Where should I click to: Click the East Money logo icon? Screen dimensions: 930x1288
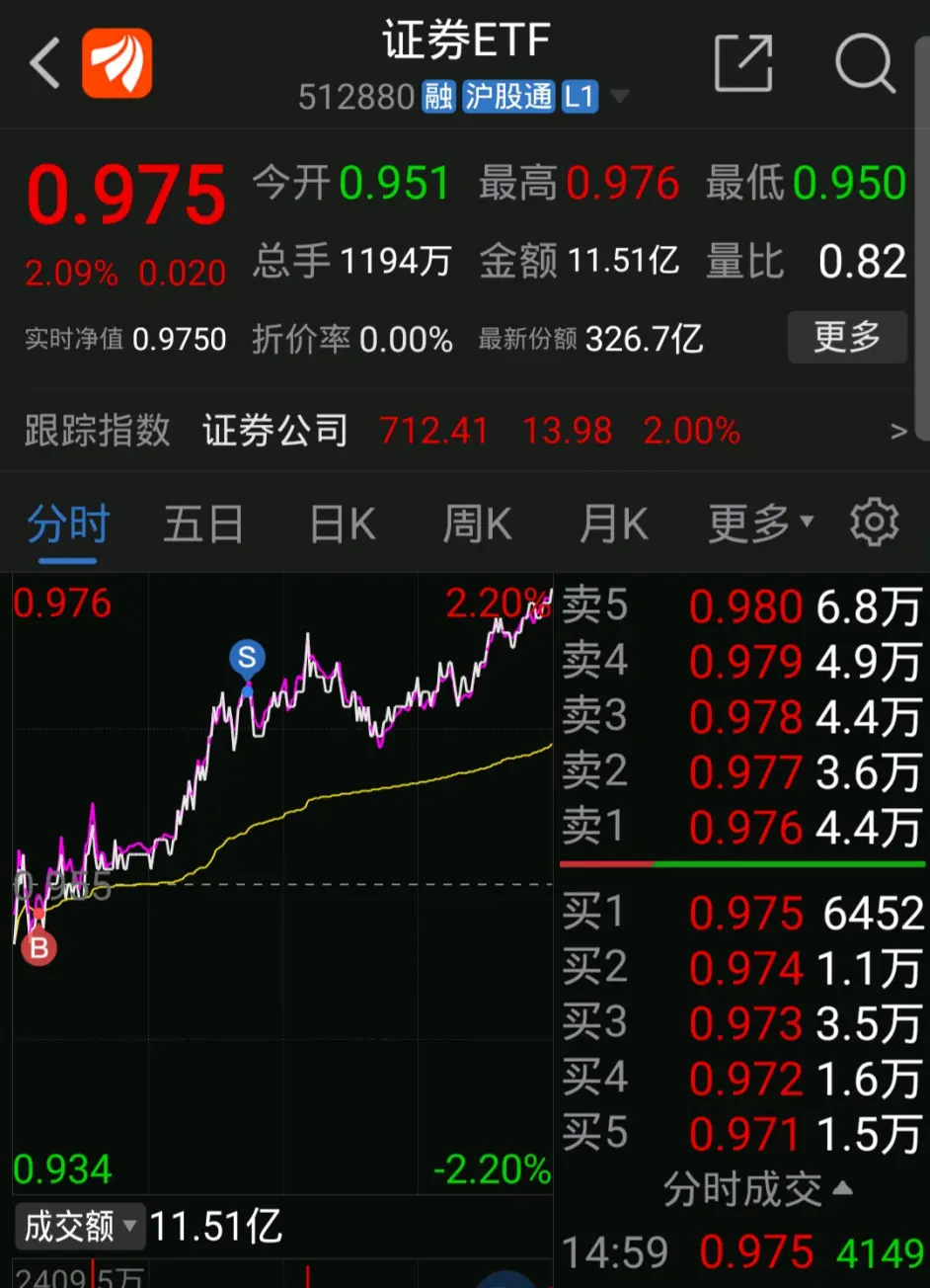117,62
